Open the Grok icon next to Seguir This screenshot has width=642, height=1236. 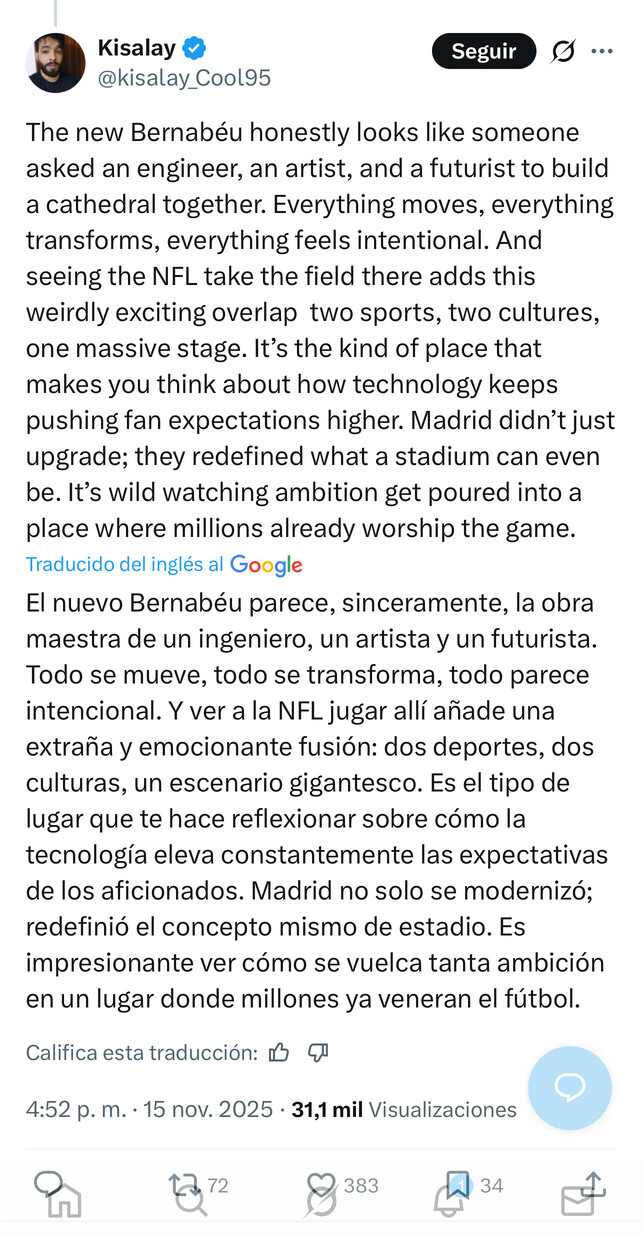pyautogui.click(x=563, y=51)
